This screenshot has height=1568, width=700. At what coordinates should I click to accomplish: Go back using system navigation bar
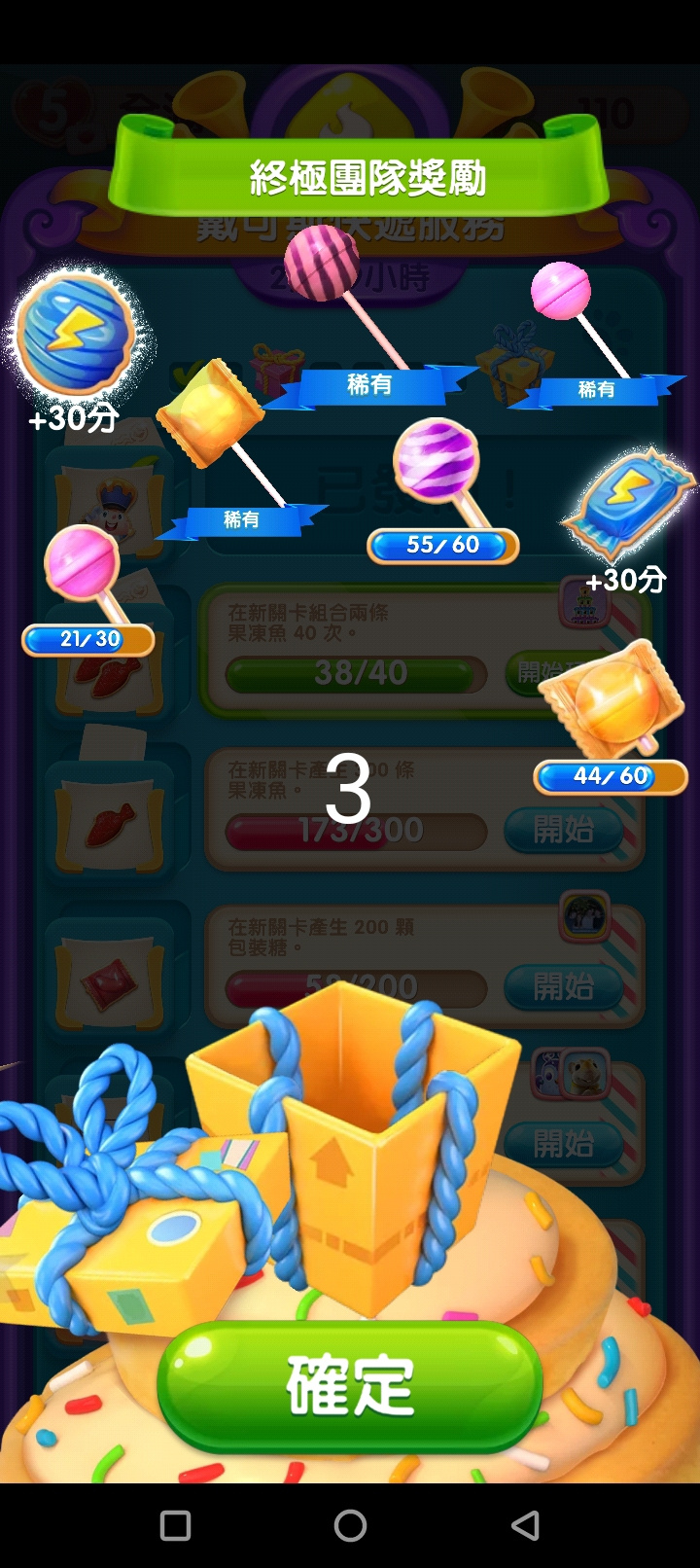click(x=525, y=1525)
